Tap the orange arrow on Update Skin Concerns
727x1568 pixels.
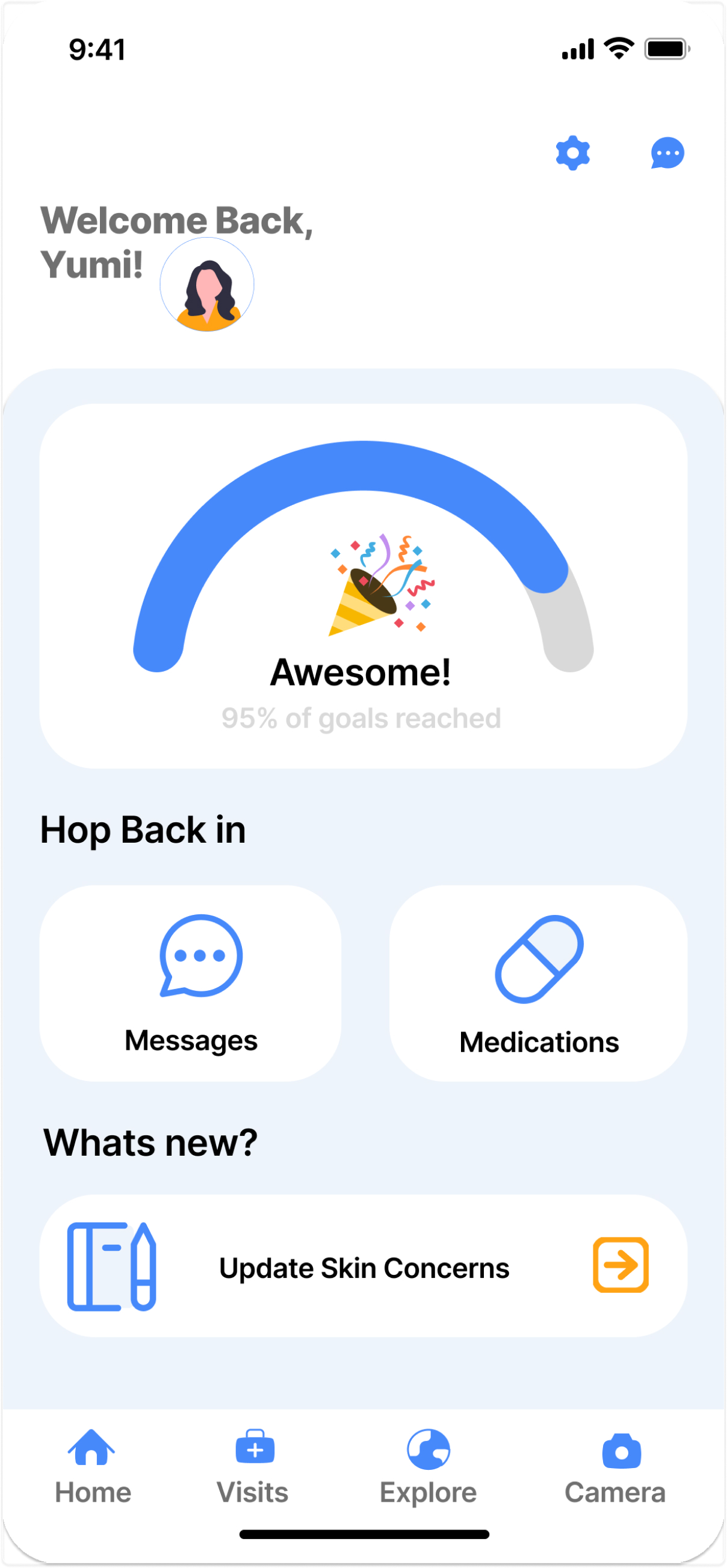620,1265
